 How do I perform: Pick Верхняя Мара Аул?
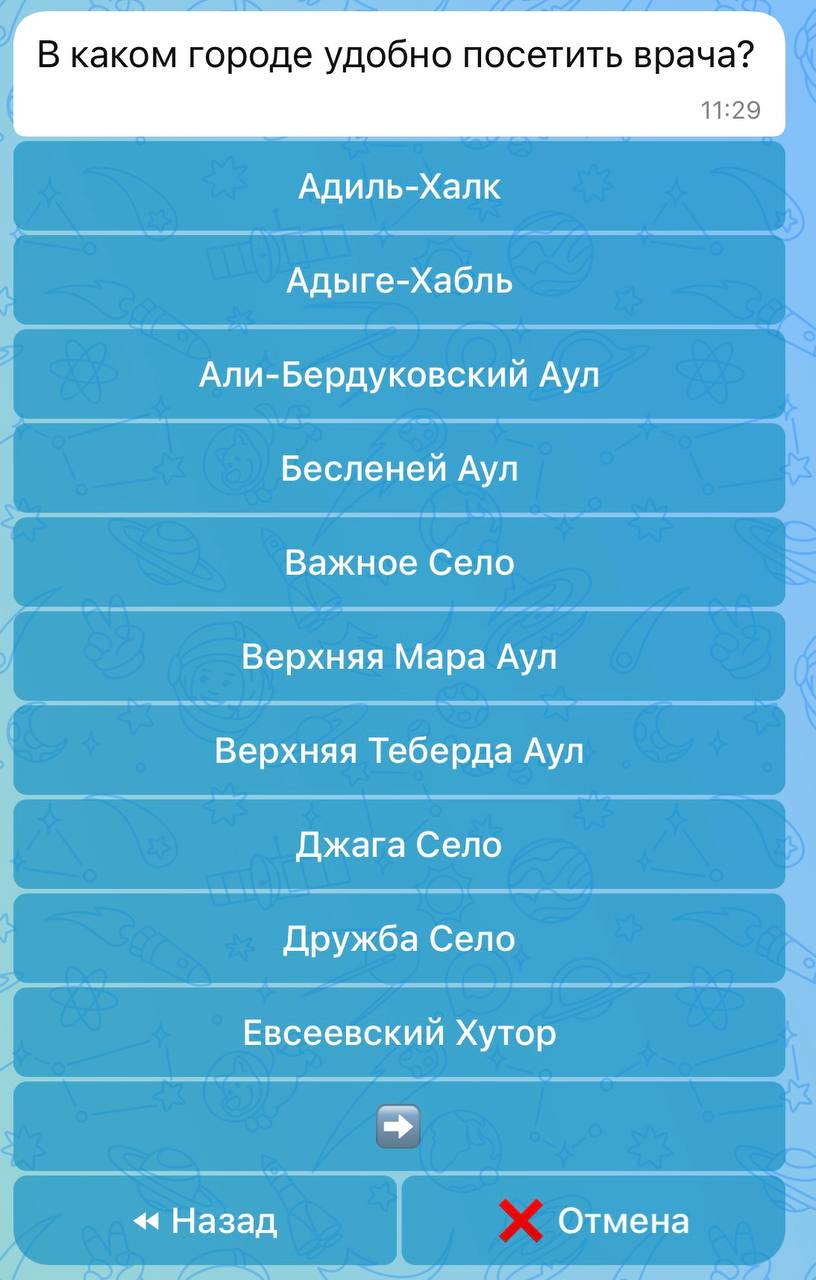pyautogui.click(x=399, y=657)
